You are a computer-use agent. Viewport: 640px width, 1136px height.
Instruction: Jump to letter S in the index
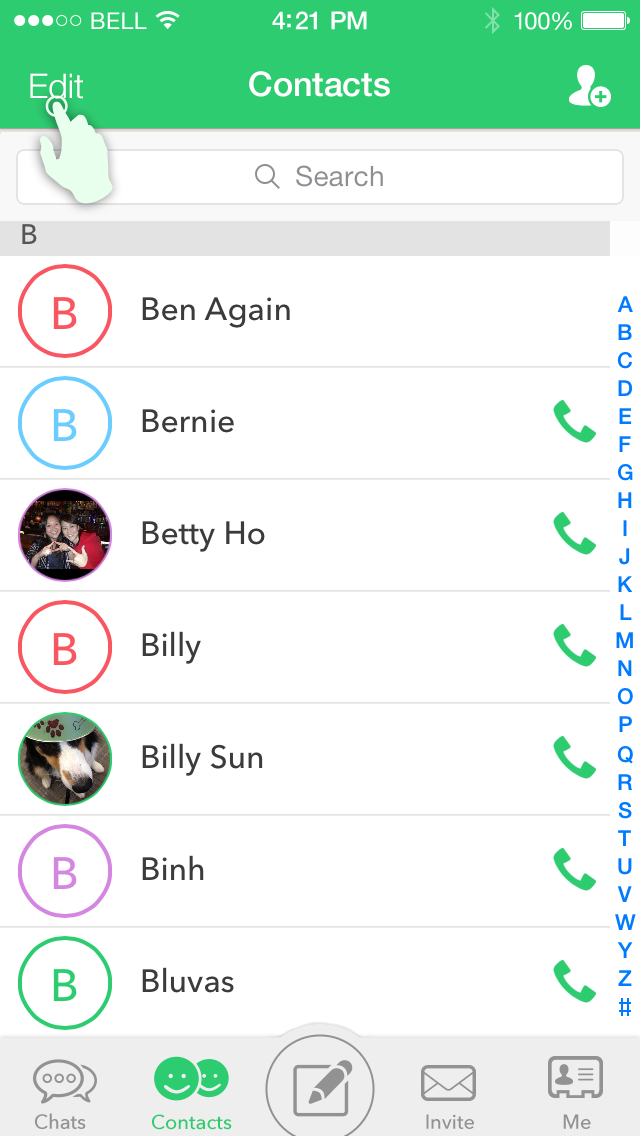point(624,810)
